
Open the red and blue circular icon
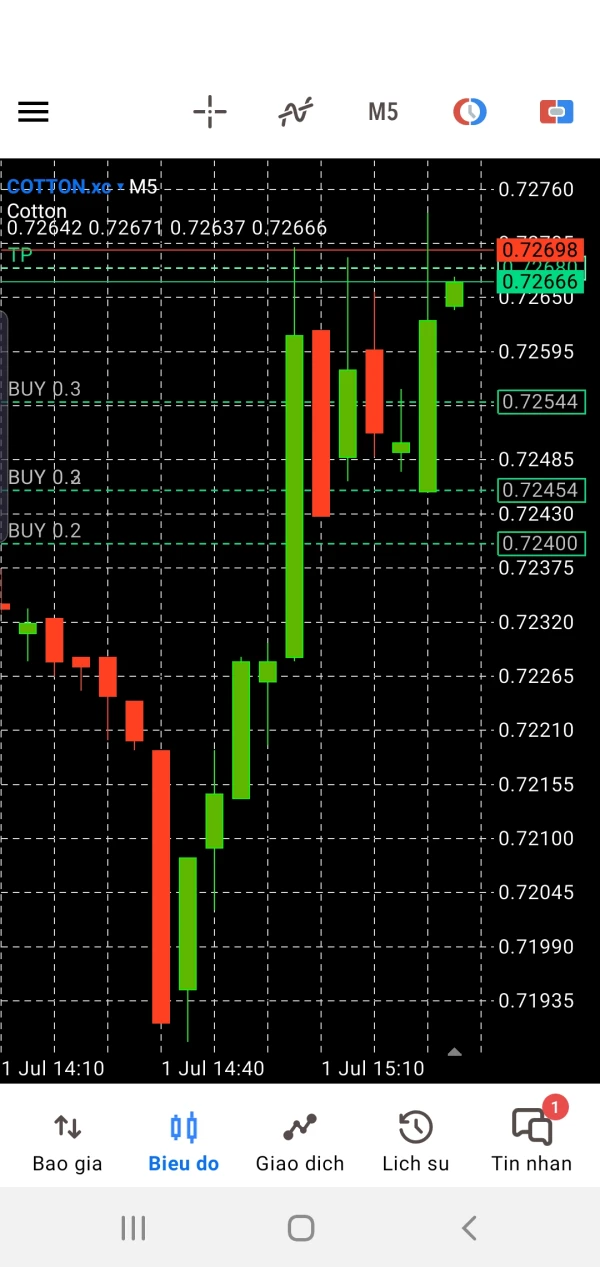pos(470,111)
